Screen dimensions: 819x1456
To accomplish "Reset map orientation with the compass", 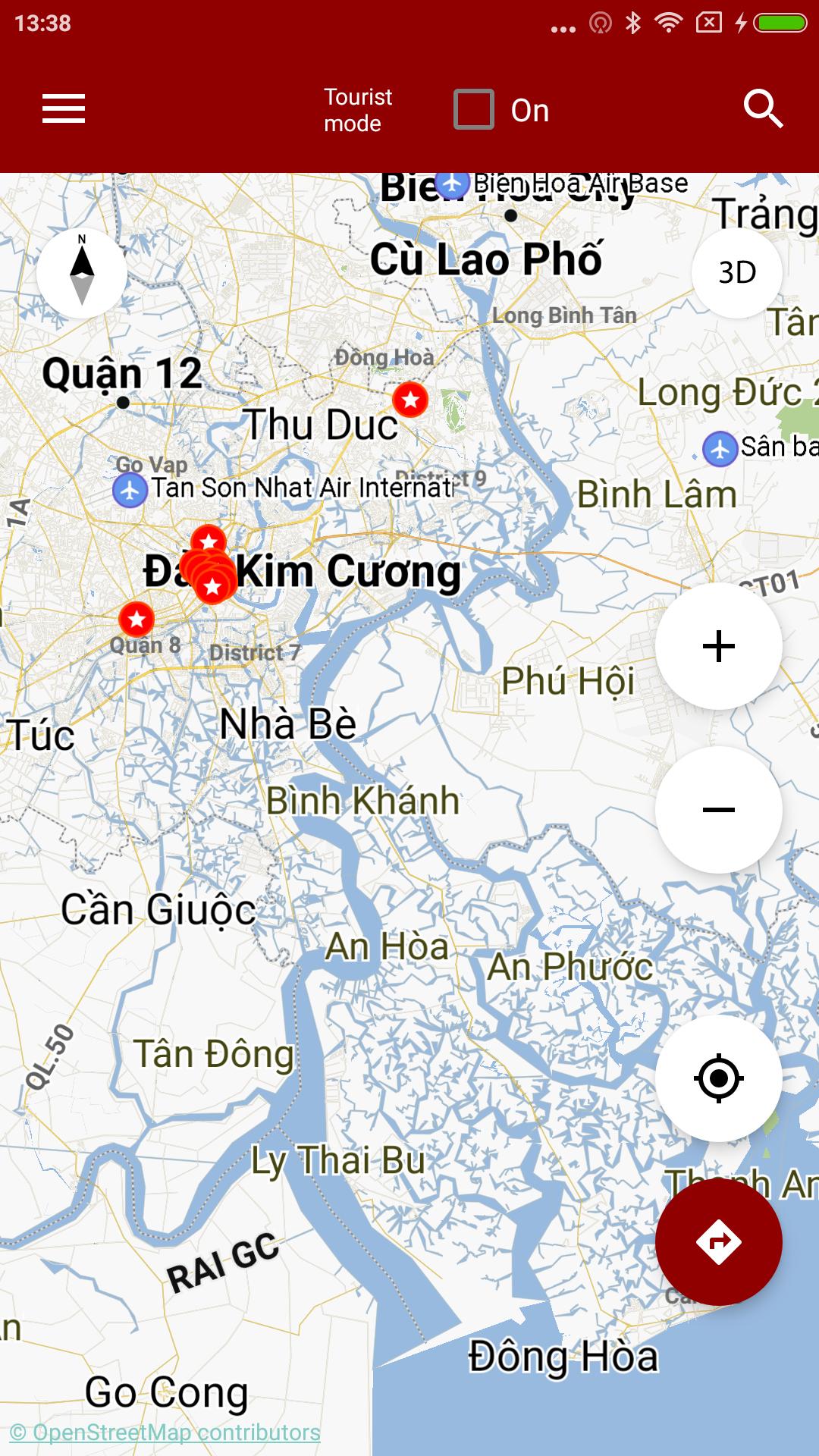I will click(x=82, y=273).
